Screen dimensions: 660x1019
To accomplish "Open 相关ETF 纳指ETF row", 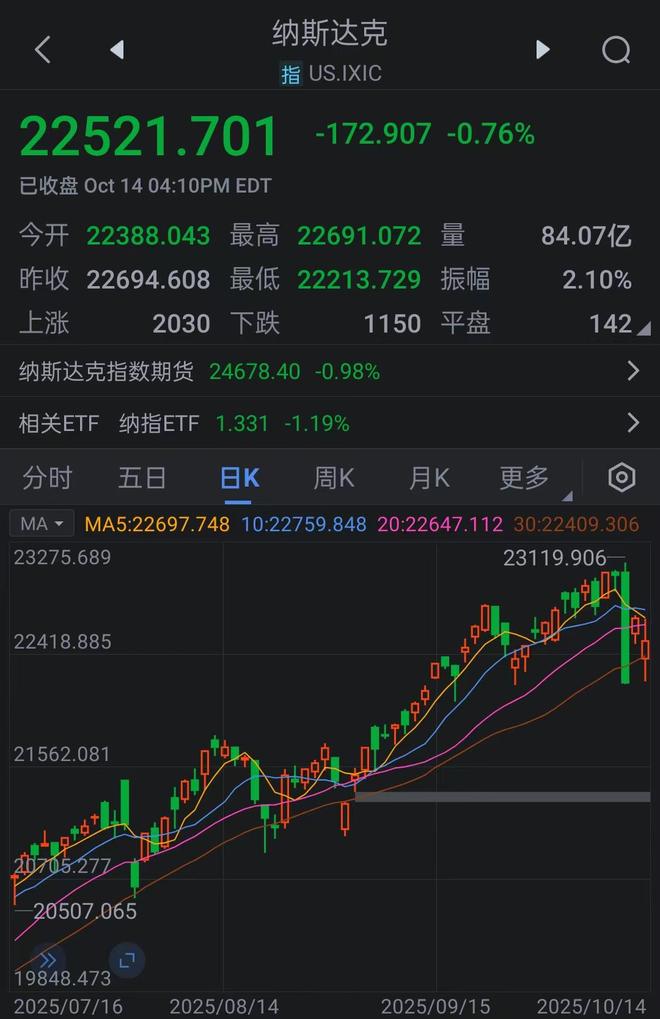I will pos(330,424).
